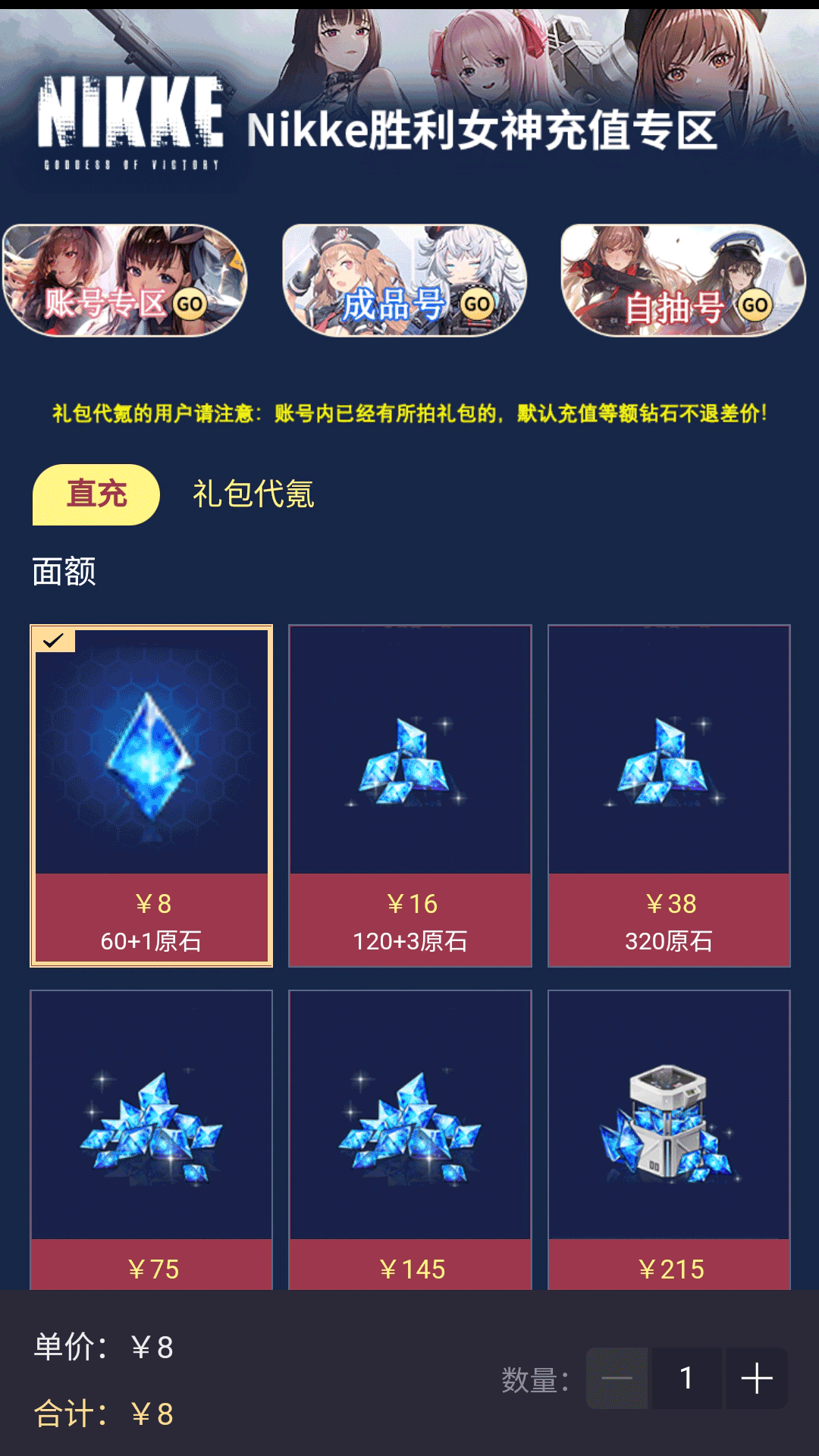Switch to the 礼包代氪 tab
This screenshot has width=819, height=1456.
coord(253,494)
